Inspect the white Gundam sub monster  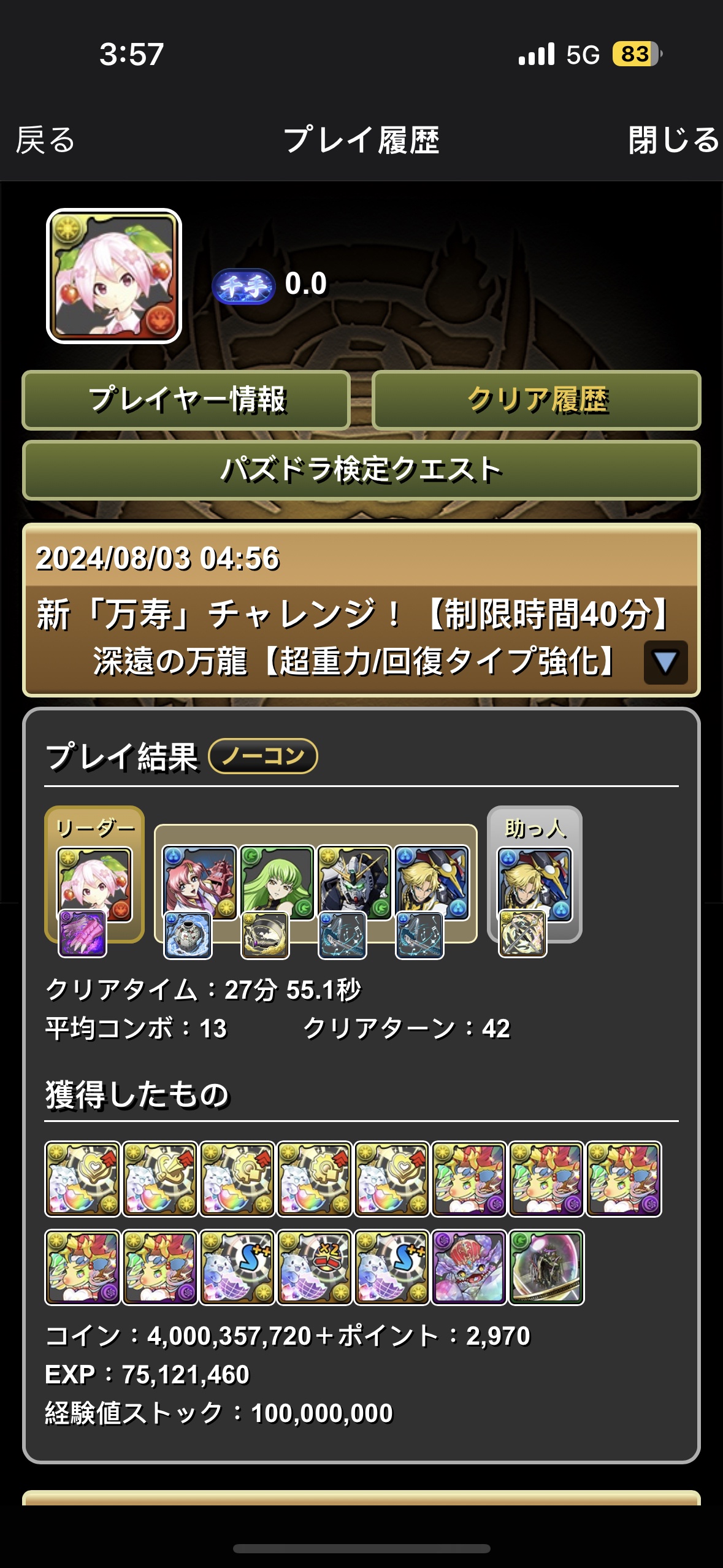point(354,881)
